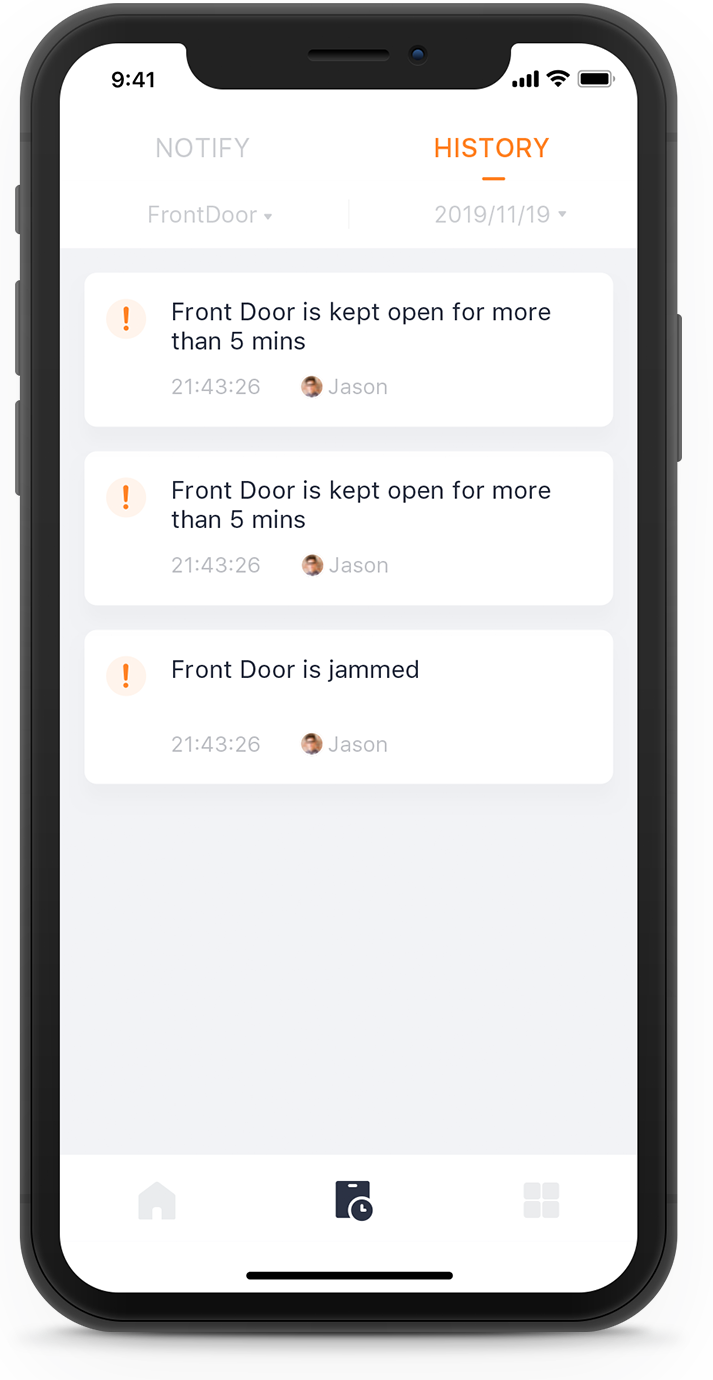Viewport: 713px width, 1380px height.
Task: Select the HISTORY tab
Action: 491,148
